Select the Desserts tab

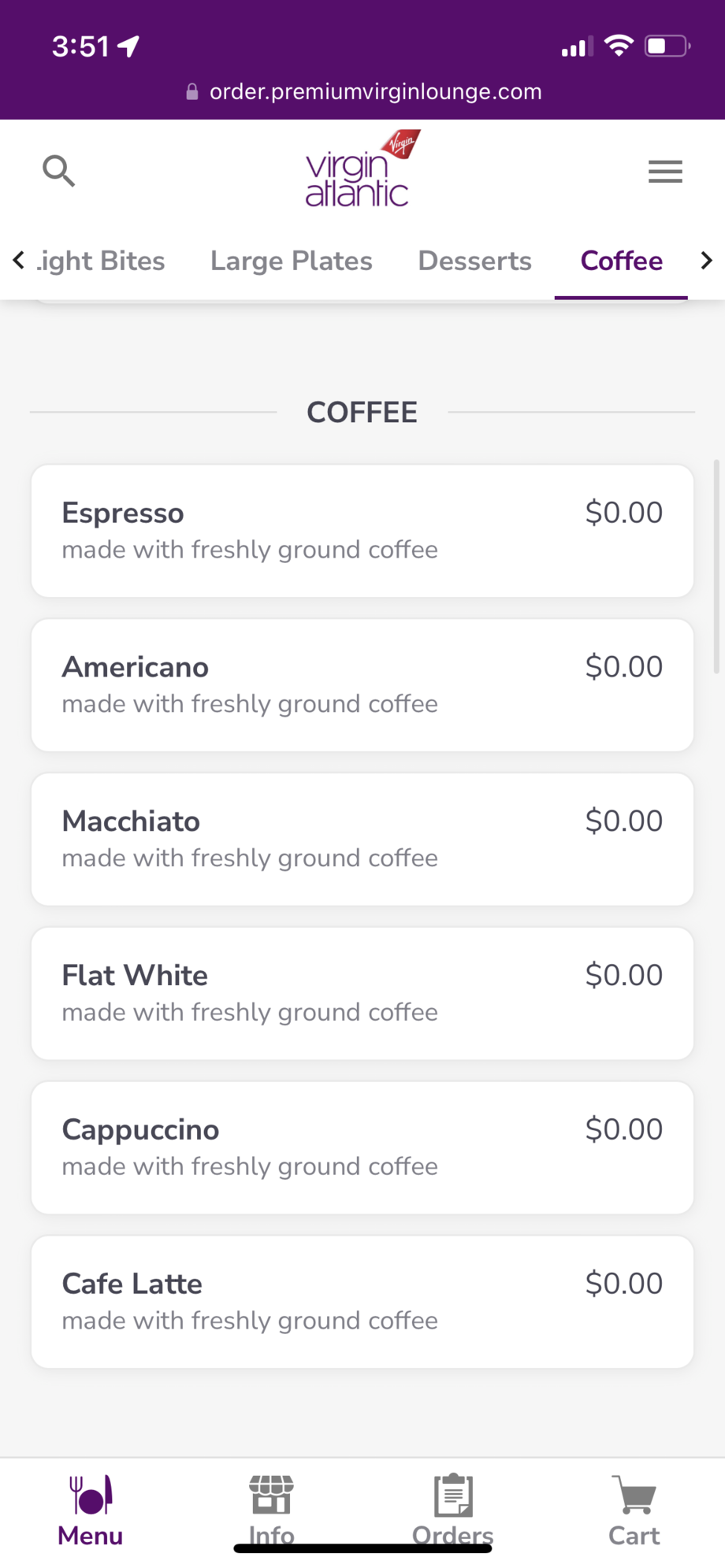point(474,261)
